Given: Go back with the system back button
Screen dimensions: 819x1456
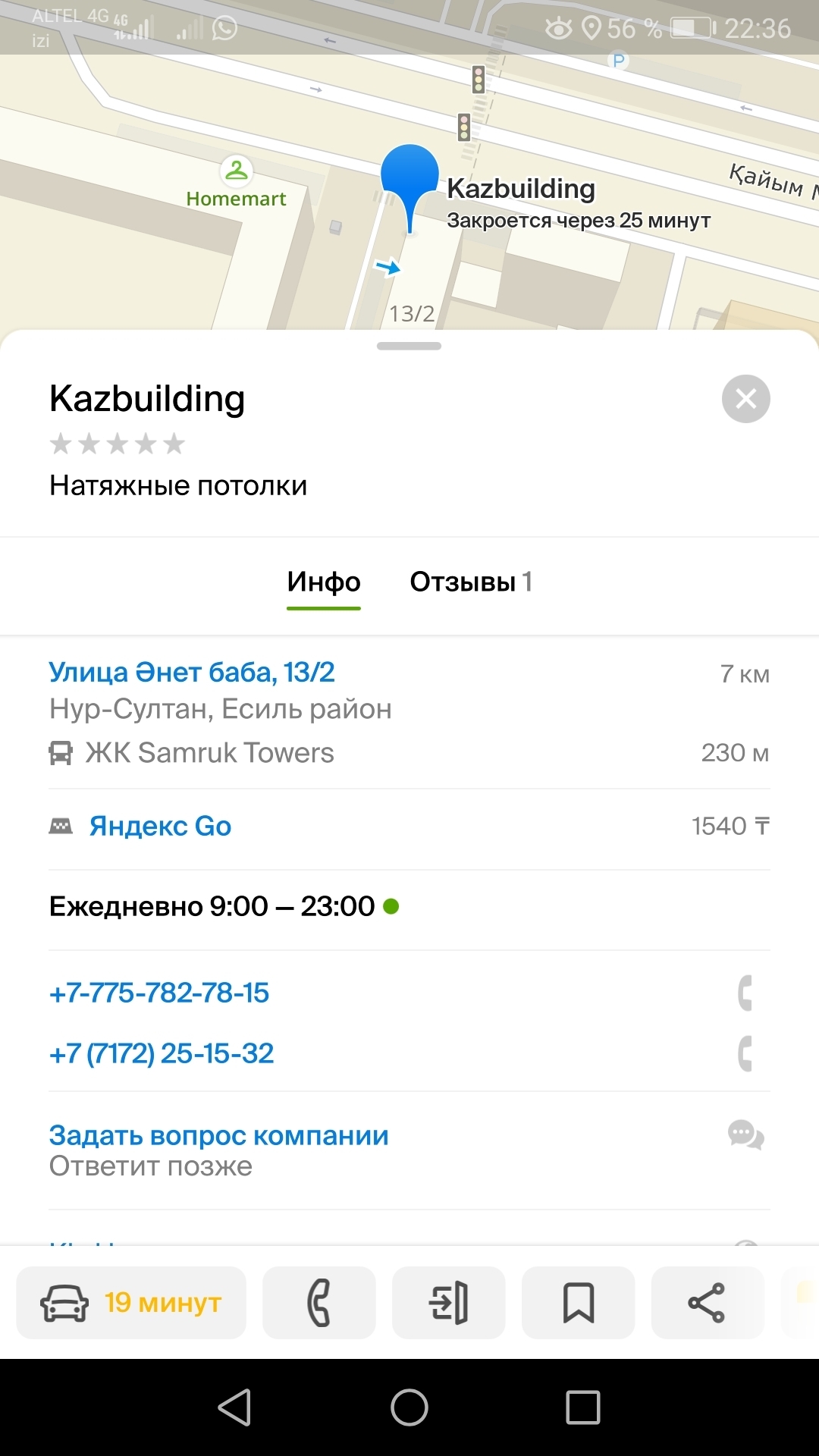Looking at the screenshot, I should (x=235, y=1407).
